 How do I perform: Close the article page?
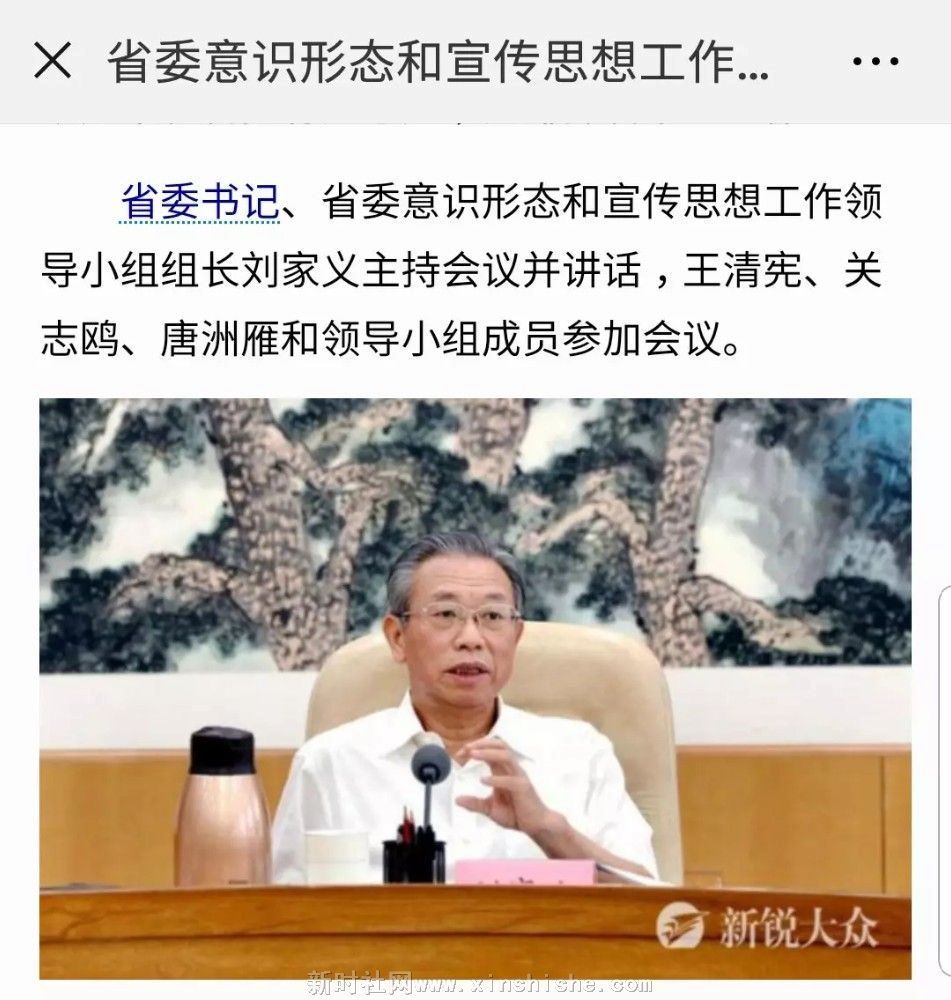click(52, 62)
